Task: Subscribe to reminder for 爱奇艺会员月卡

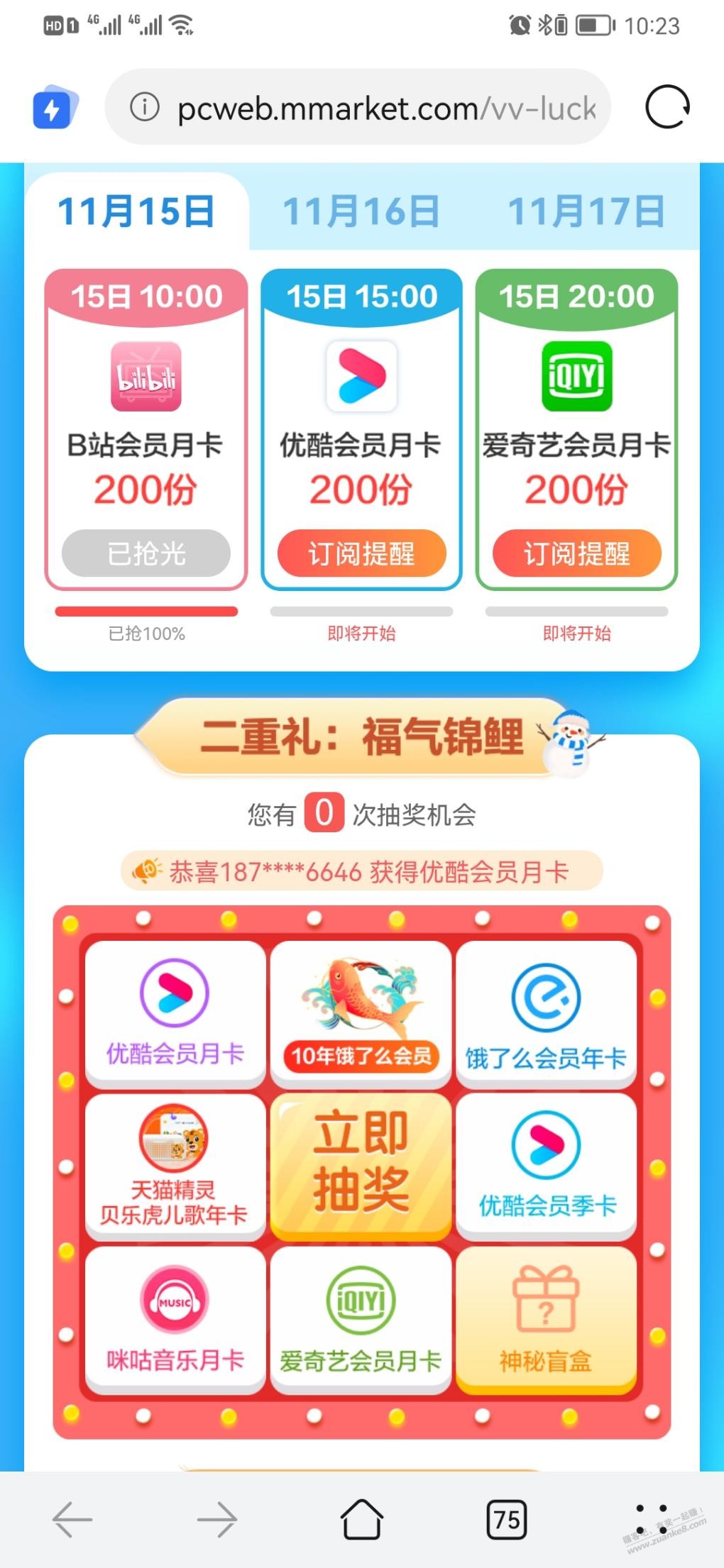Action: coord(576,553)
